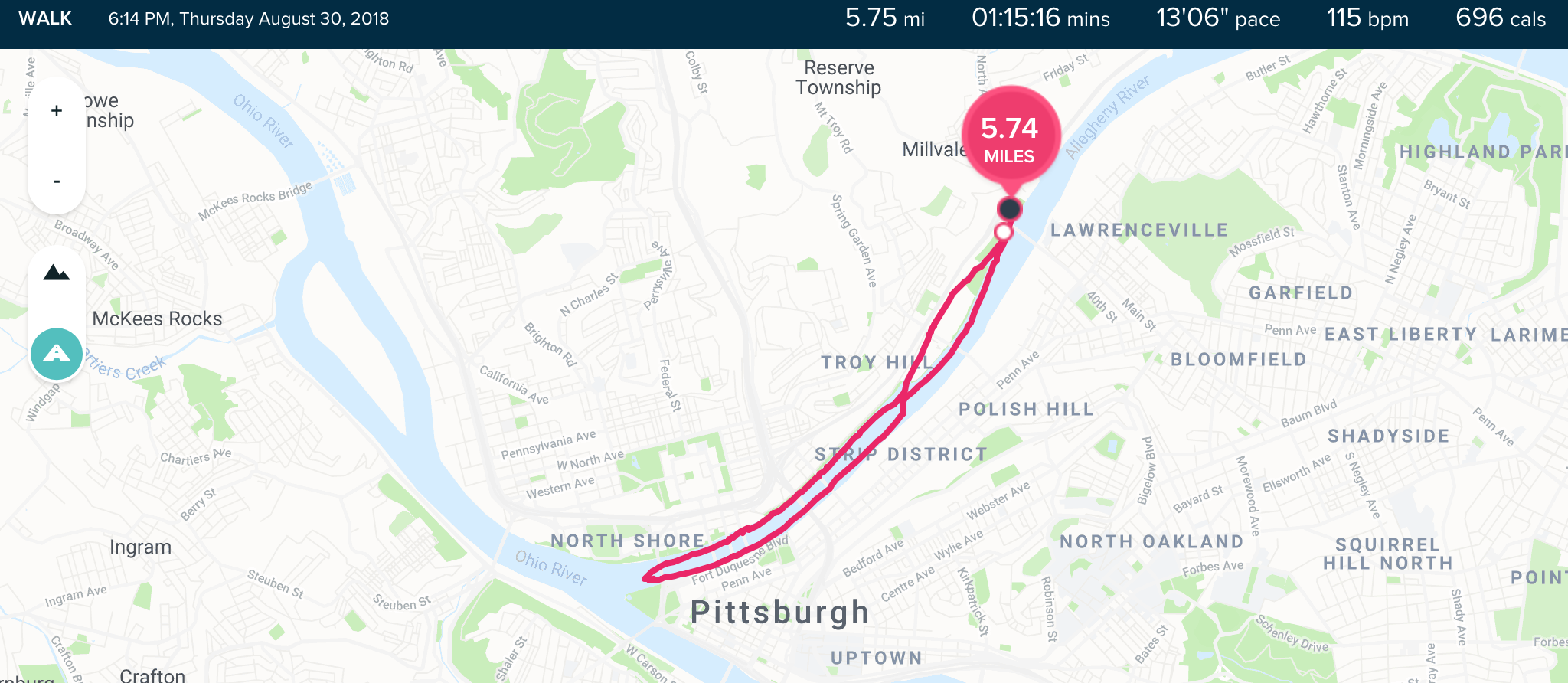Zoom in on the map
The image size is (1568, 683).
(x=57, y=112)
